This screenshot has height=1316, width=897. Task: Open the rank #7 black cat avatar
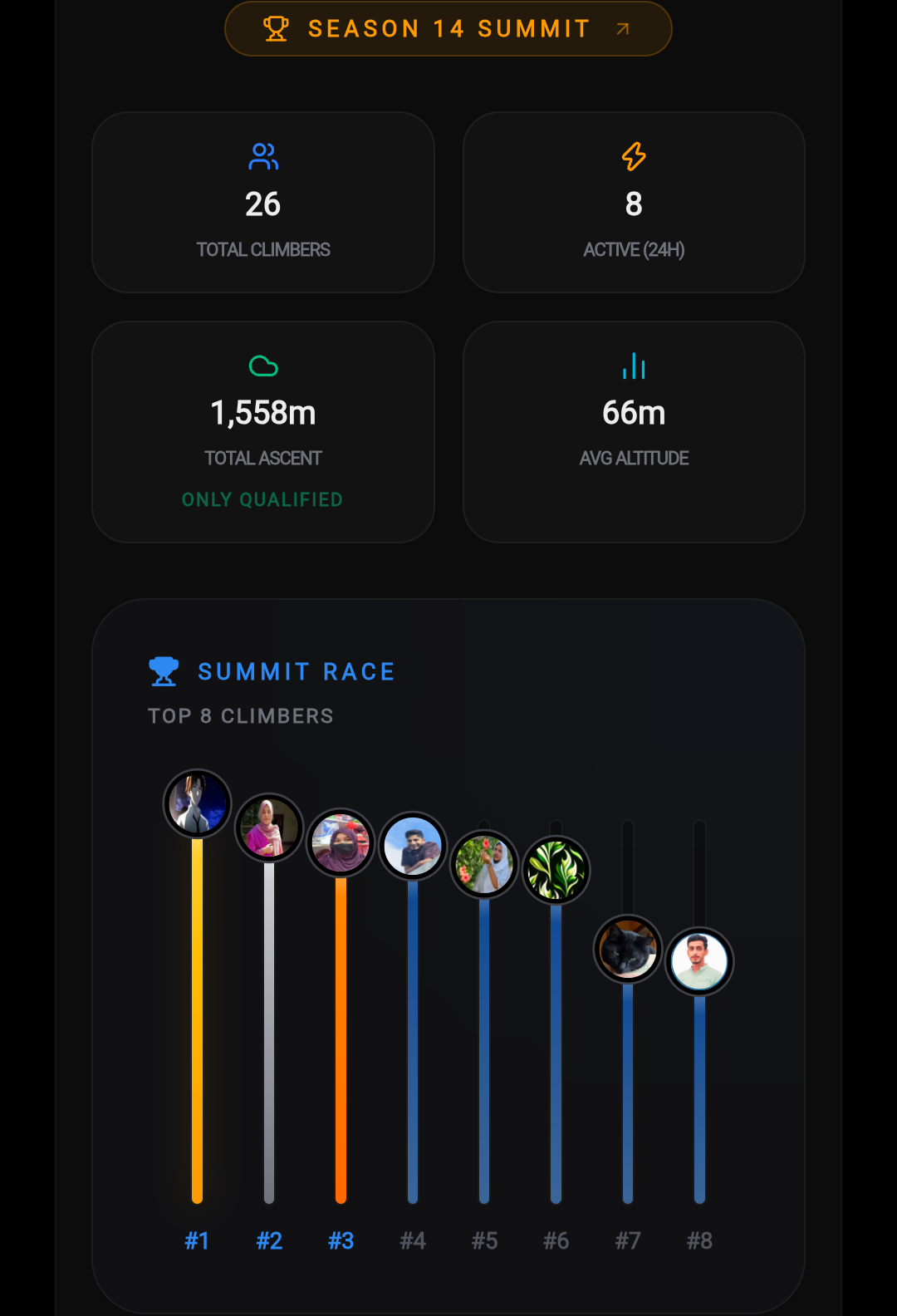(x=628, y=949)
